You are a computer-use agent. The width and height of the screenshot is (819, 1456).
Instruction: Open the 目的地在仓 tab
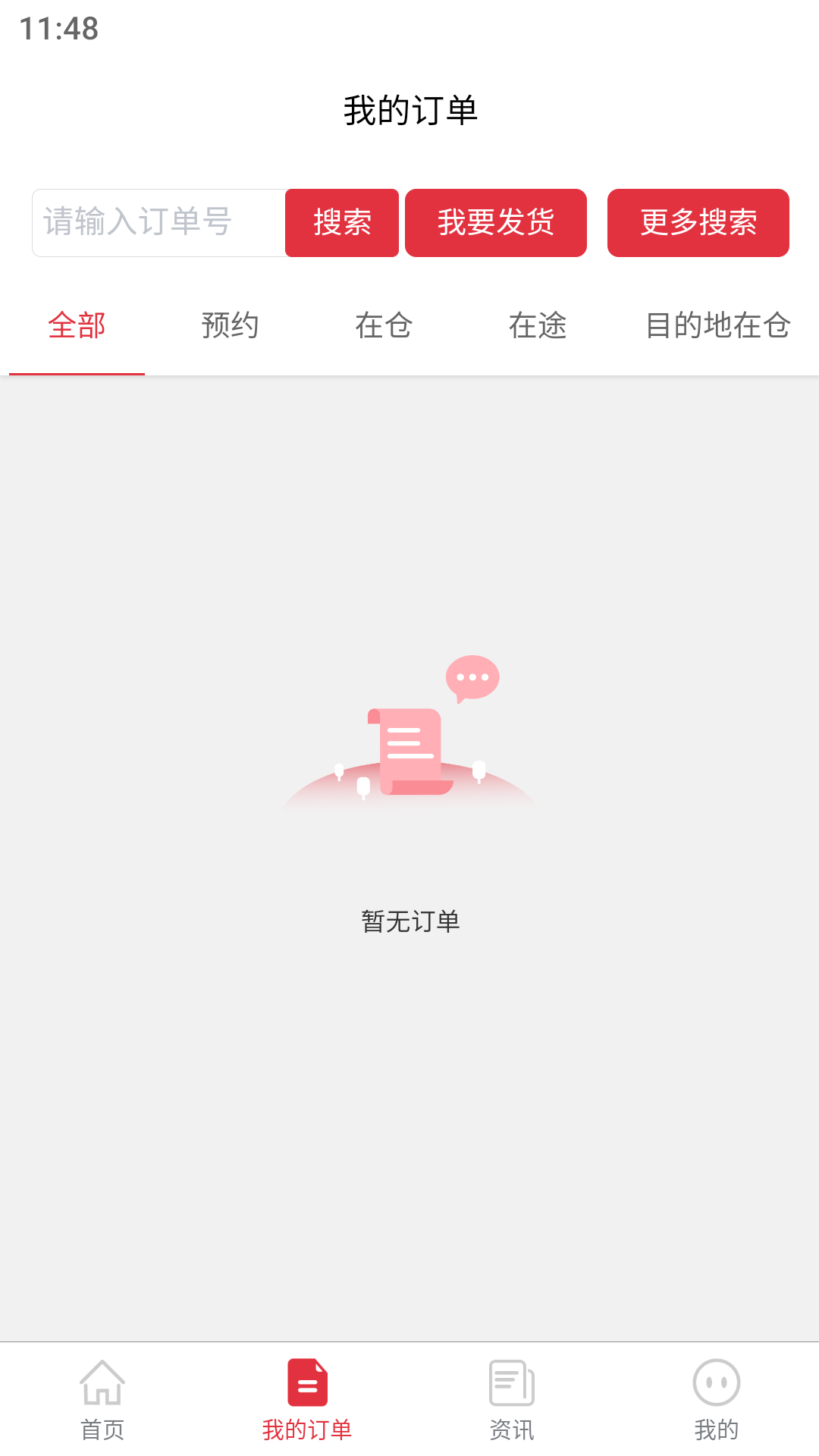coord(717,326)
